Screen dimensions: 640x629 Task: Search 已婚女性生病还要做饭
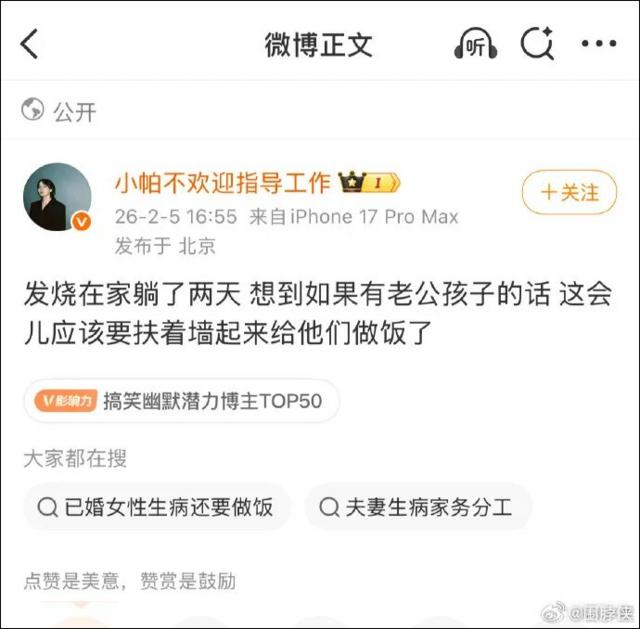click(156, 507)
